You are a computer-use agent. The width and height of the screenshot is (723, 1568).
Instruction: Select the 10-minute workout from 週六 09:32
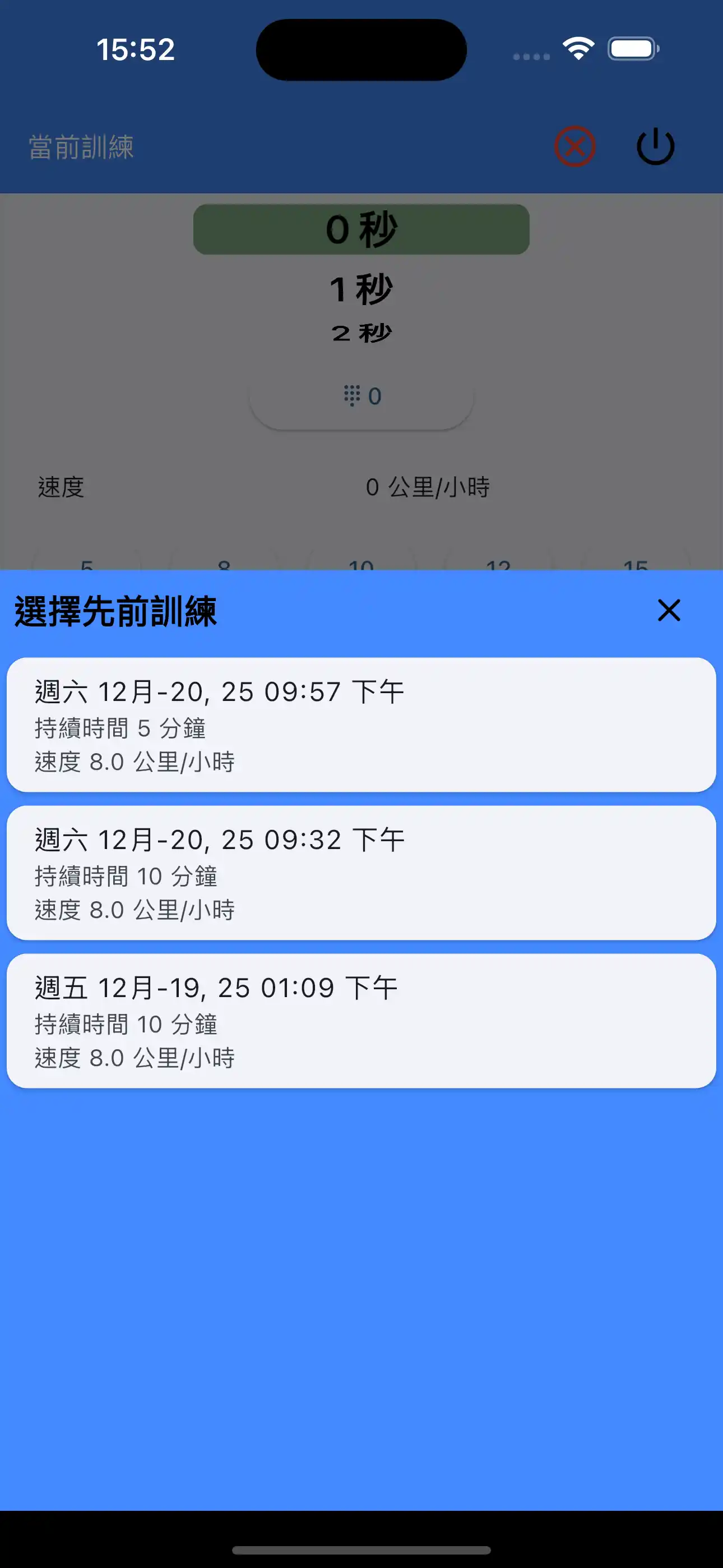[x=361, y=873]
